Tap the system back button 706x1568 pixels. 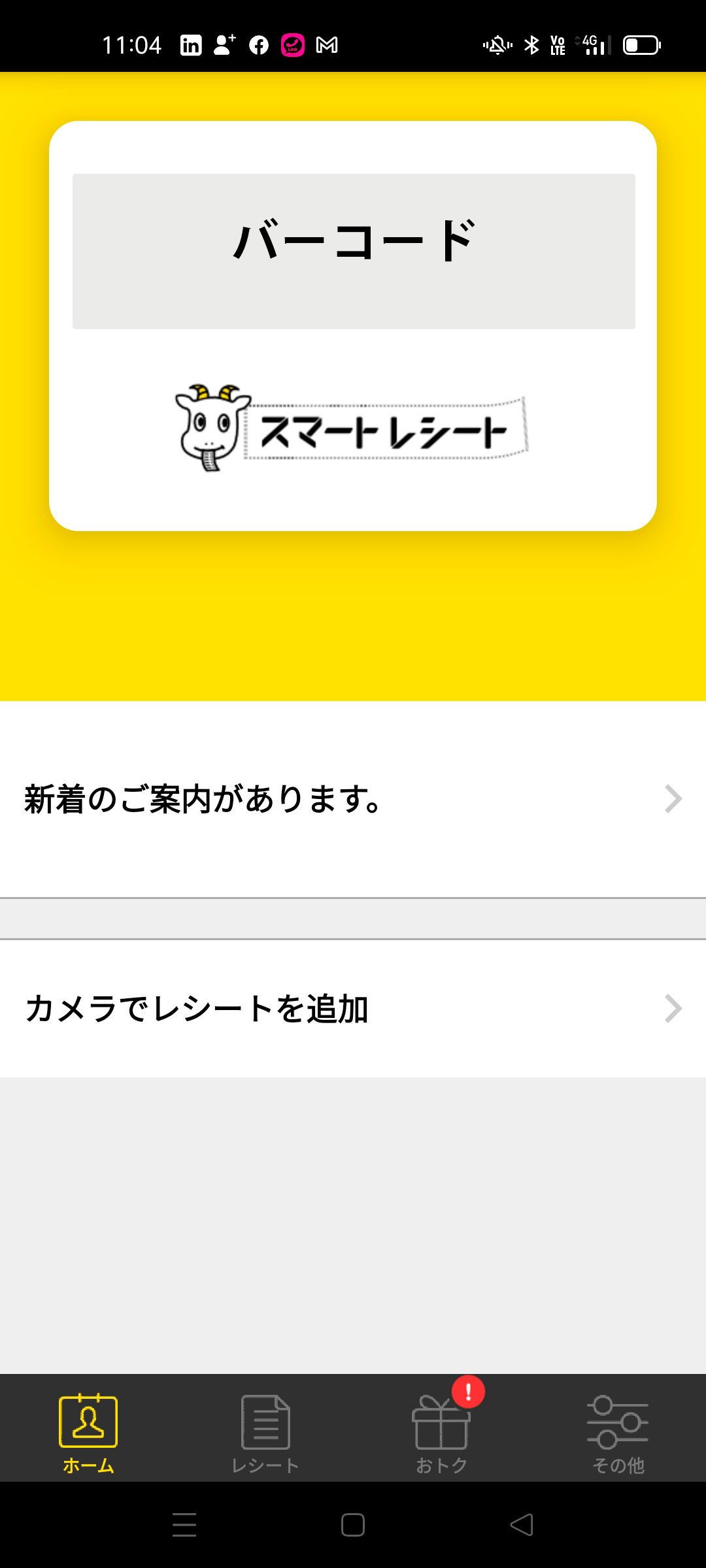tap(522, 1525)
